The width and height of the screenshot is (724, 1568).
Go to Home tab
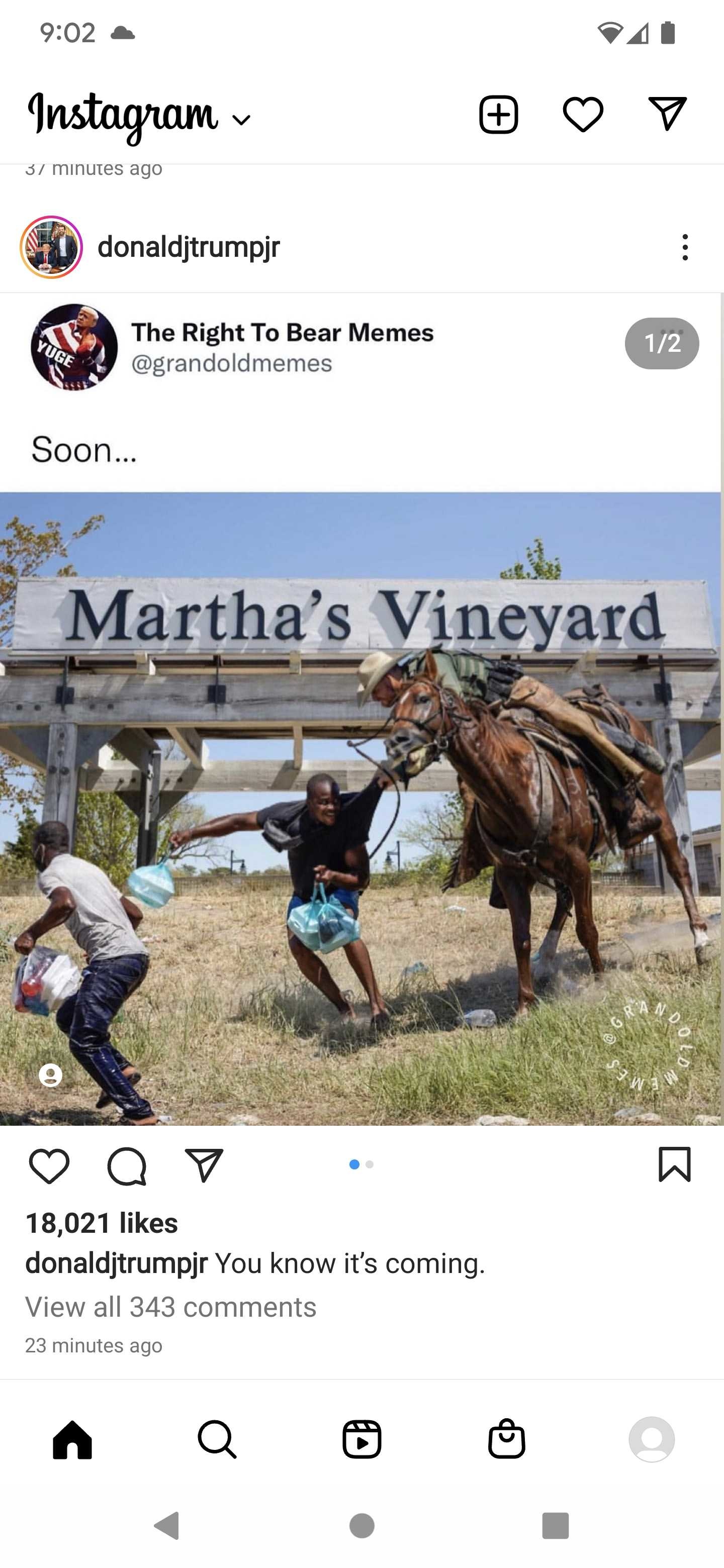click(72, 1439)
